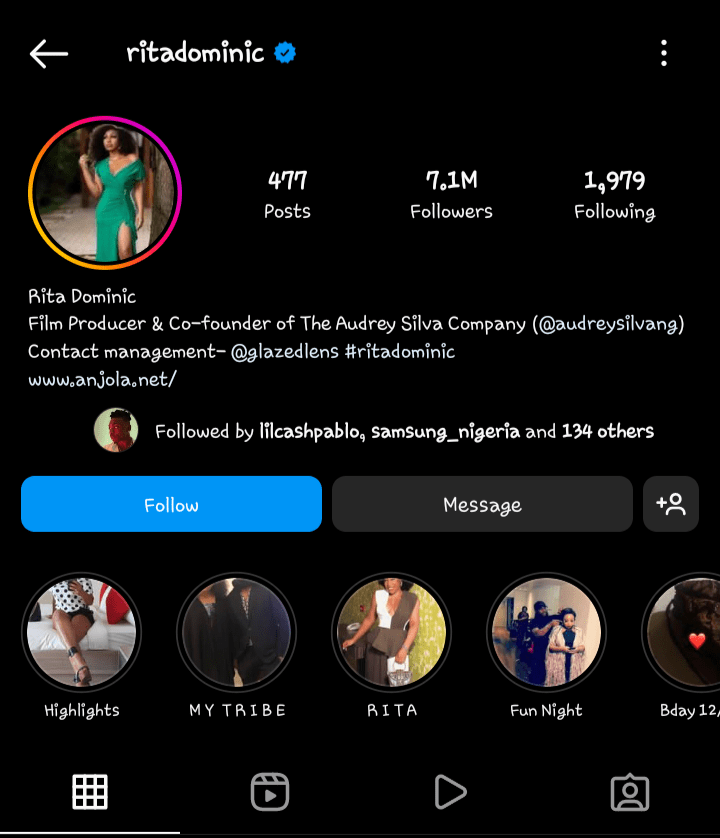View the MY TRIBE story highlight
The height and width of the screenshot is (838, 720).
coord(236,632)
